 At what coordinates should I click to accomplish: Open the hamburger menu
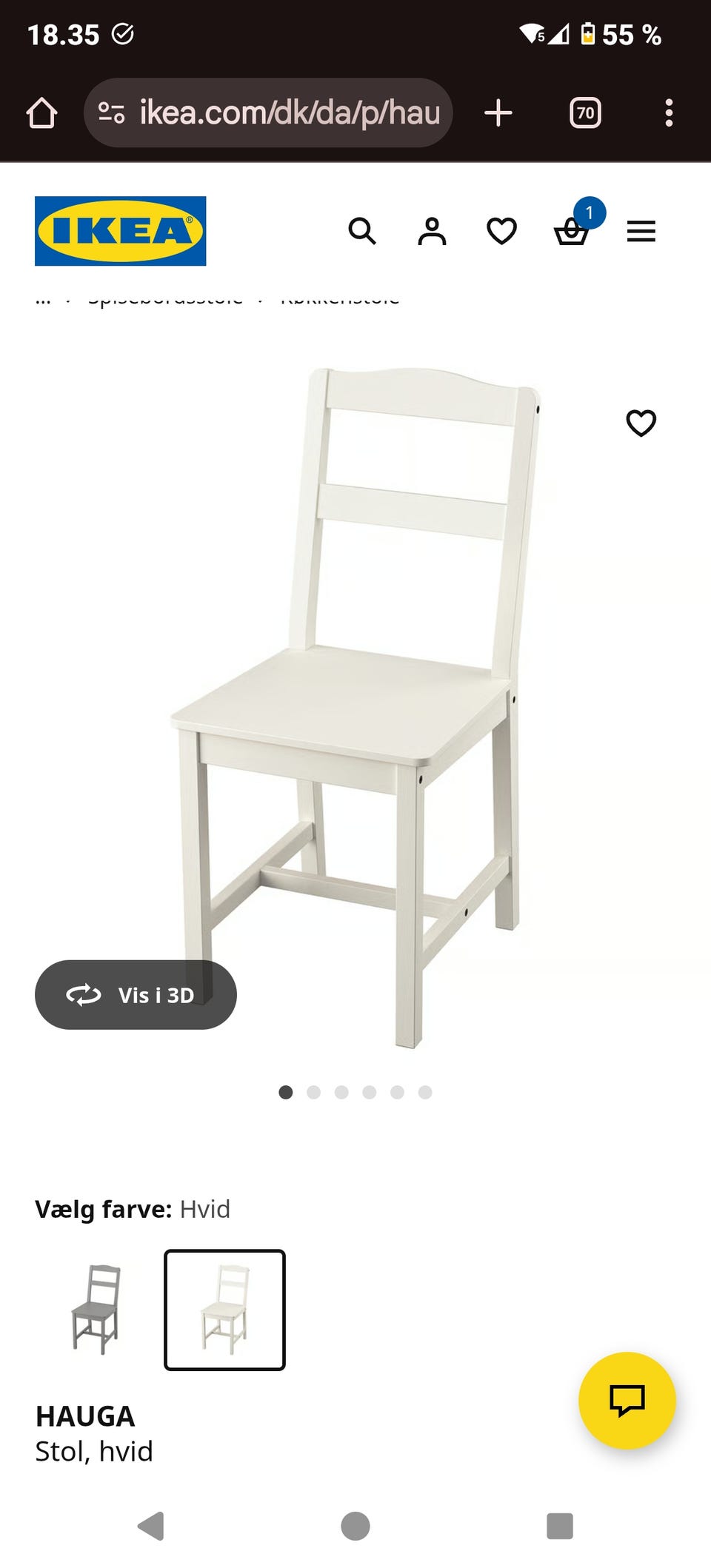pyautogui.click(x=641, y=231)
